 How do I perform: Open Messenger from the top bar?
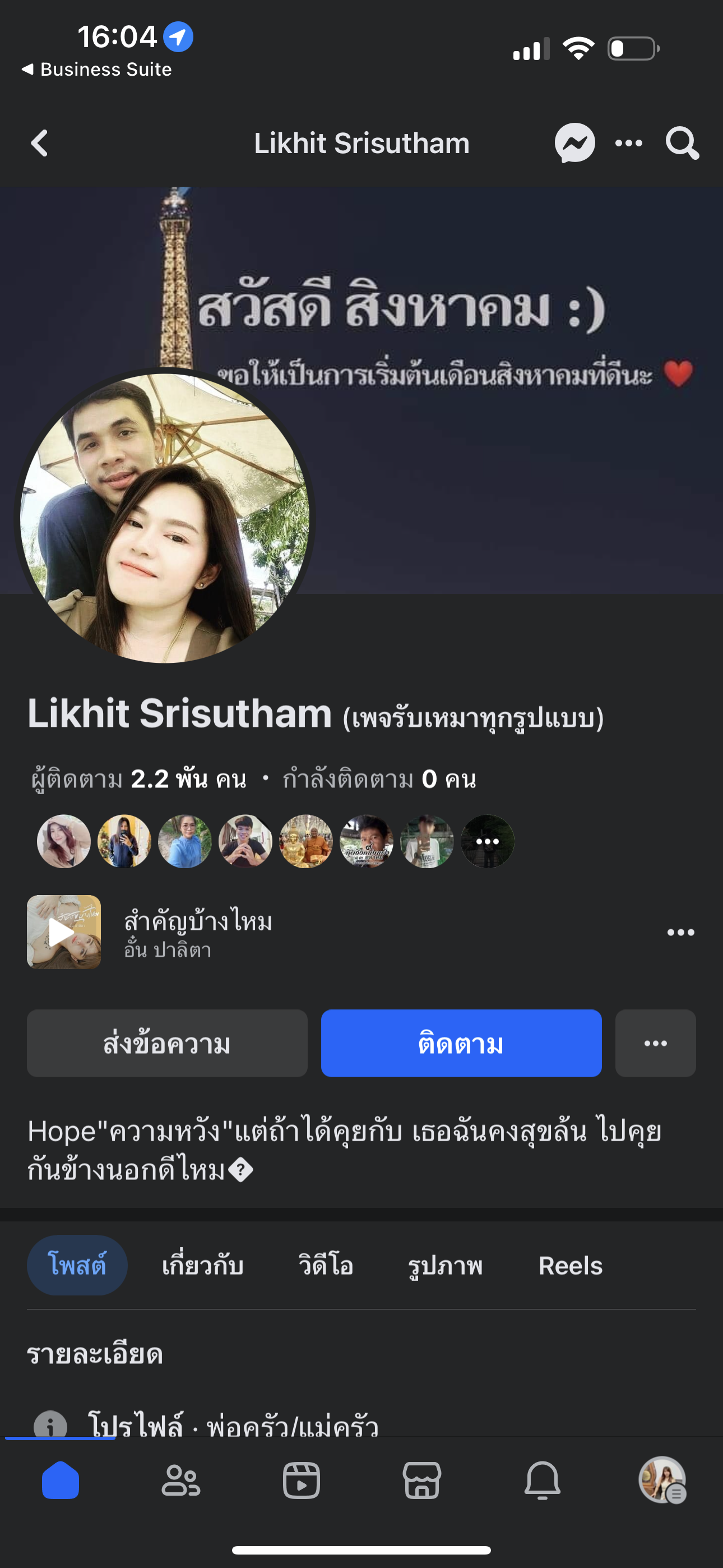pyautogui.click(x=574, y=143)
